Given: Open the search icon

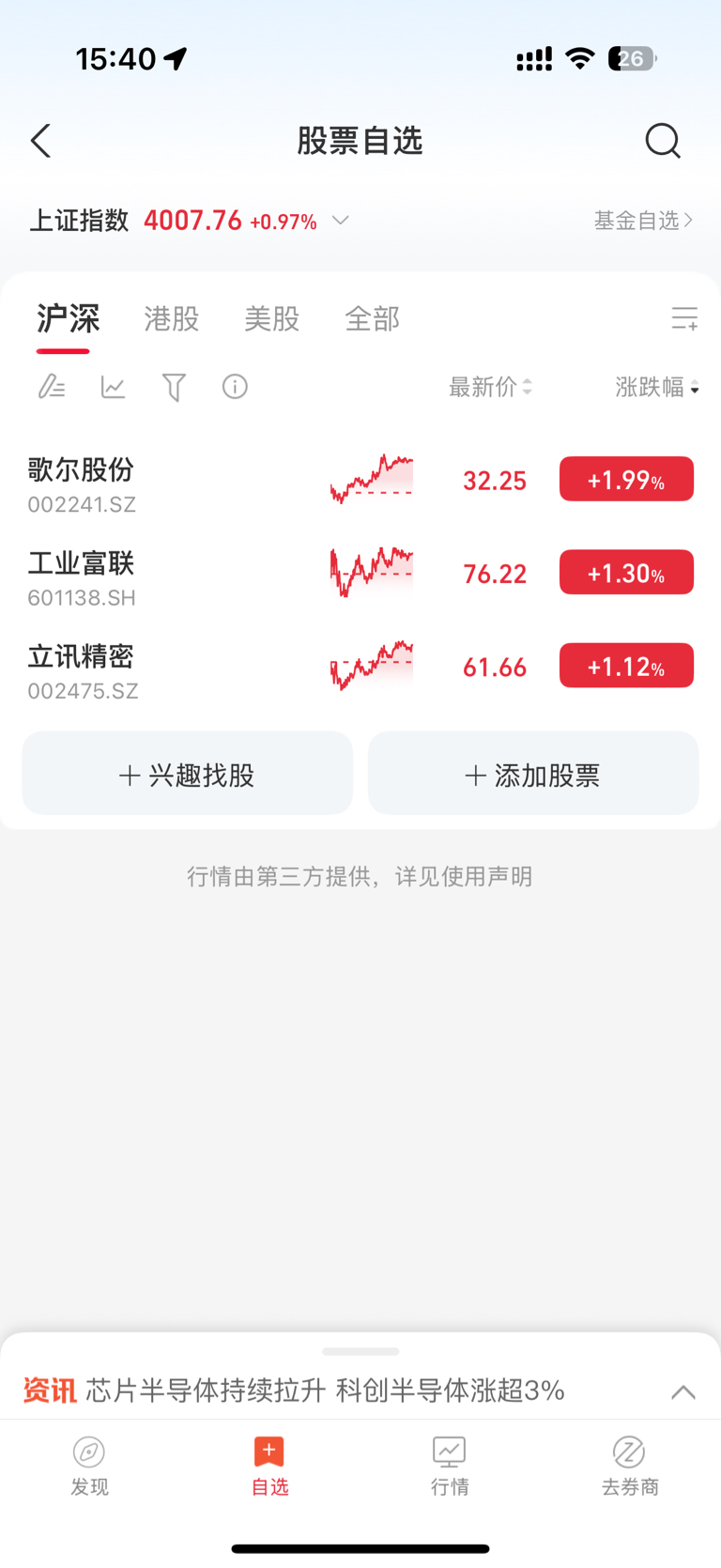Looking at the screenshot, I should click(x=662, y=141).
